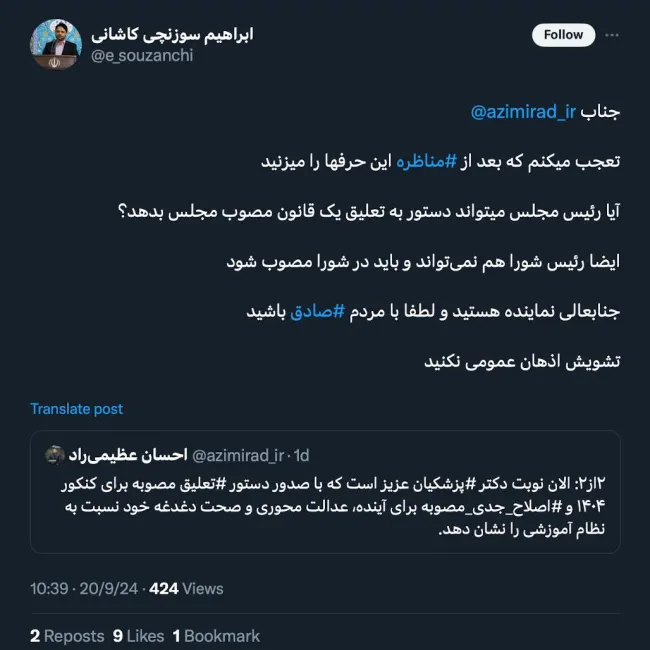Tap Translate post
This screenshot has height=650, width=650.
click(x=77, y=409)
